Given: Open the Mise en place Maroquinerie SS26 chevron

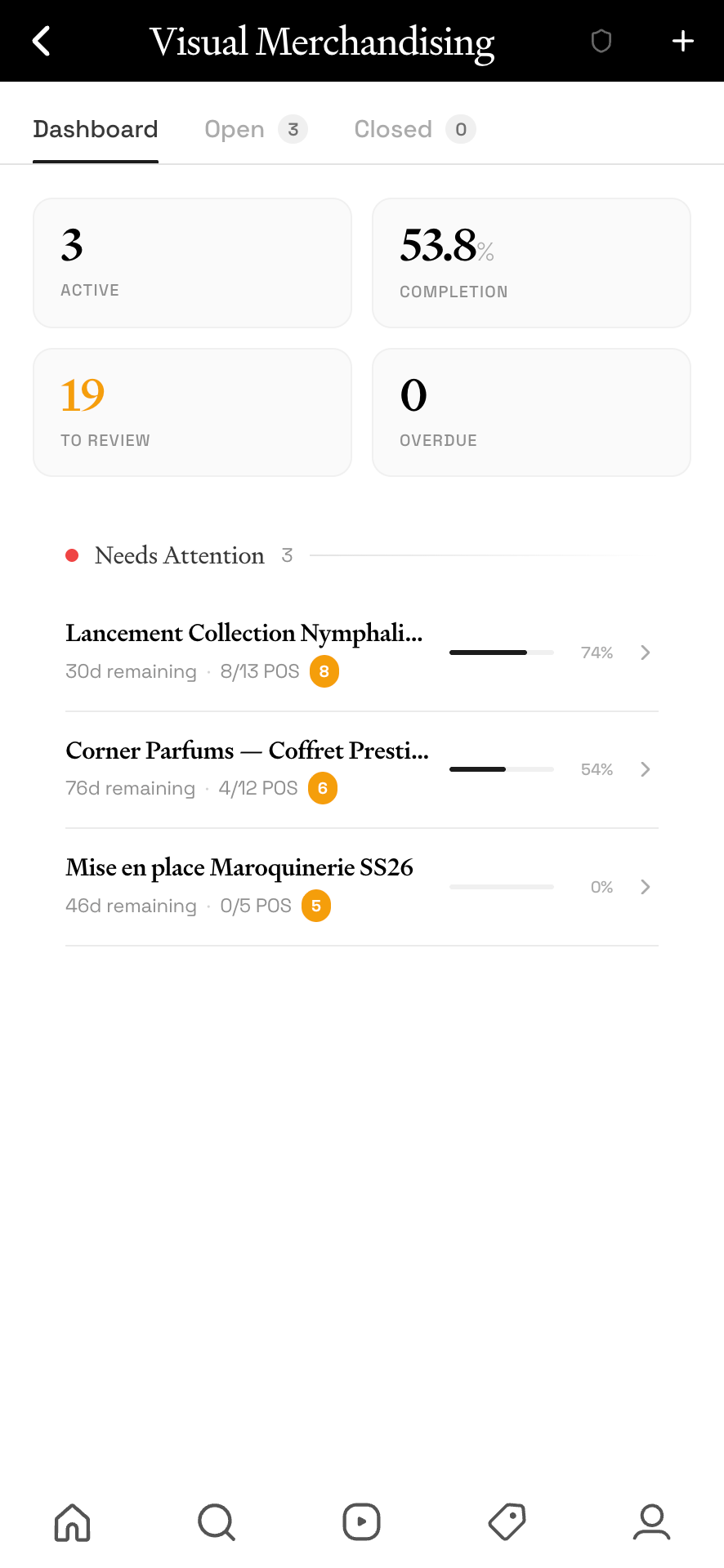Looking at the screenshot, I should click(x=645, y=886).
